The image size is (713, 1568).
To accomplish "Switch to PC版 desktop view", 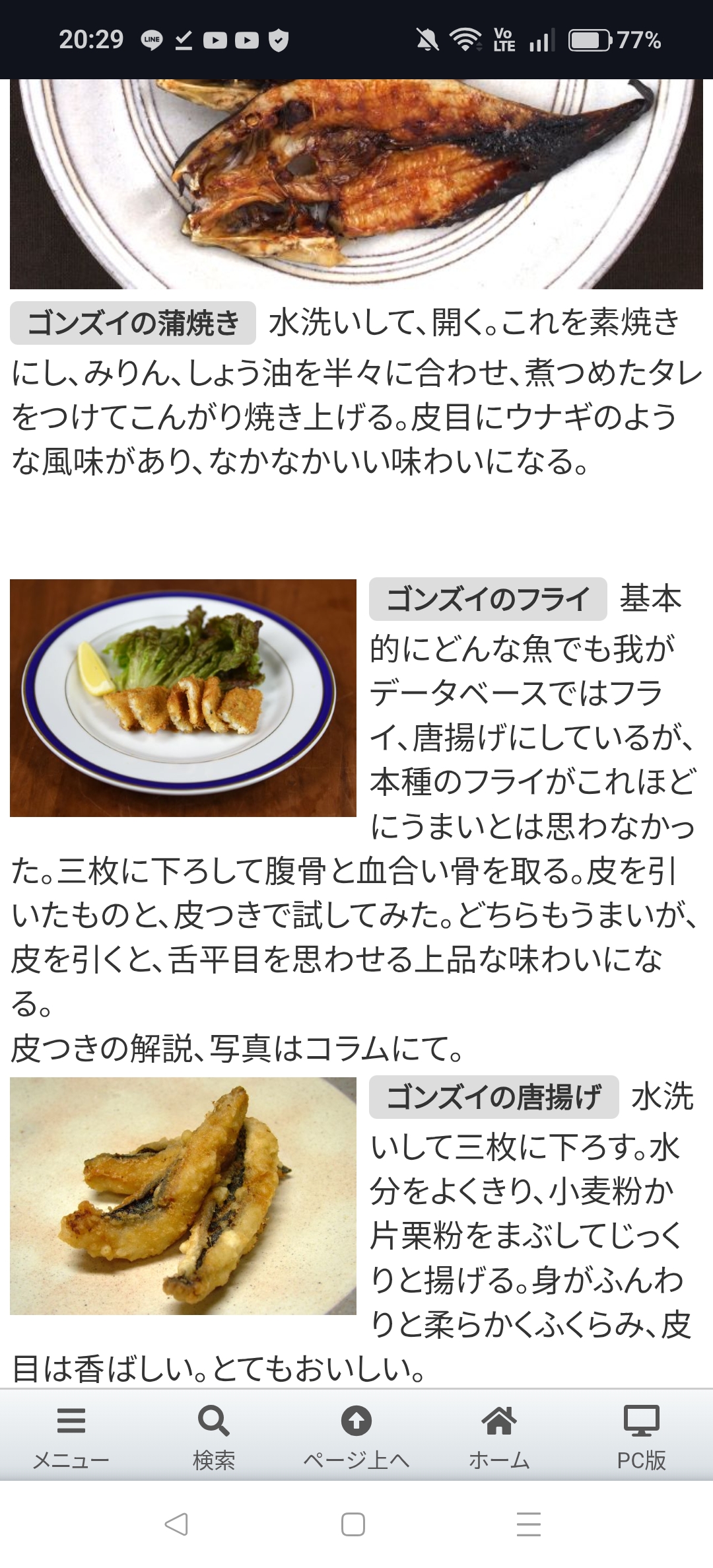I will point(641,1433).
